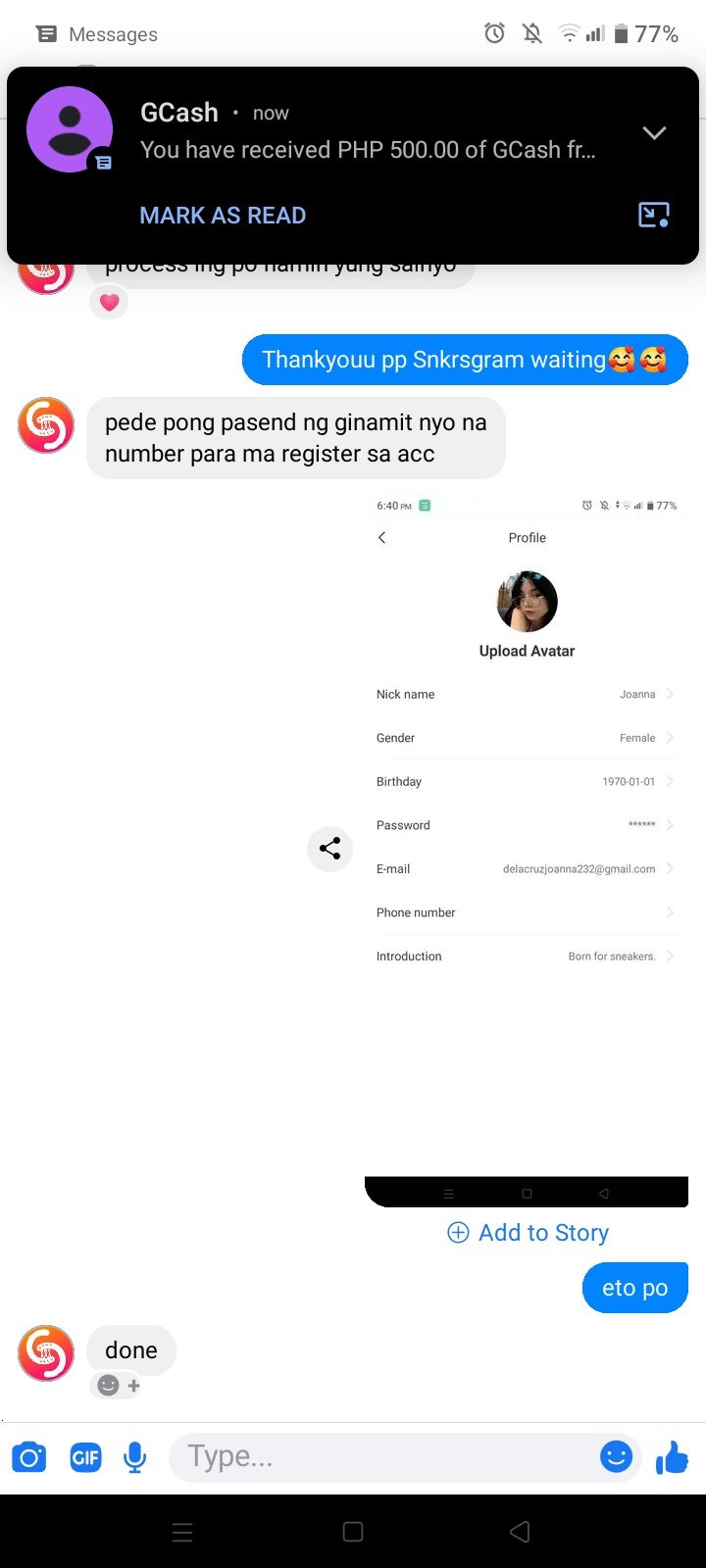Open the GIF picker
The height and width of the screenshot is (1568, 706).
(x=85, y=1458)
